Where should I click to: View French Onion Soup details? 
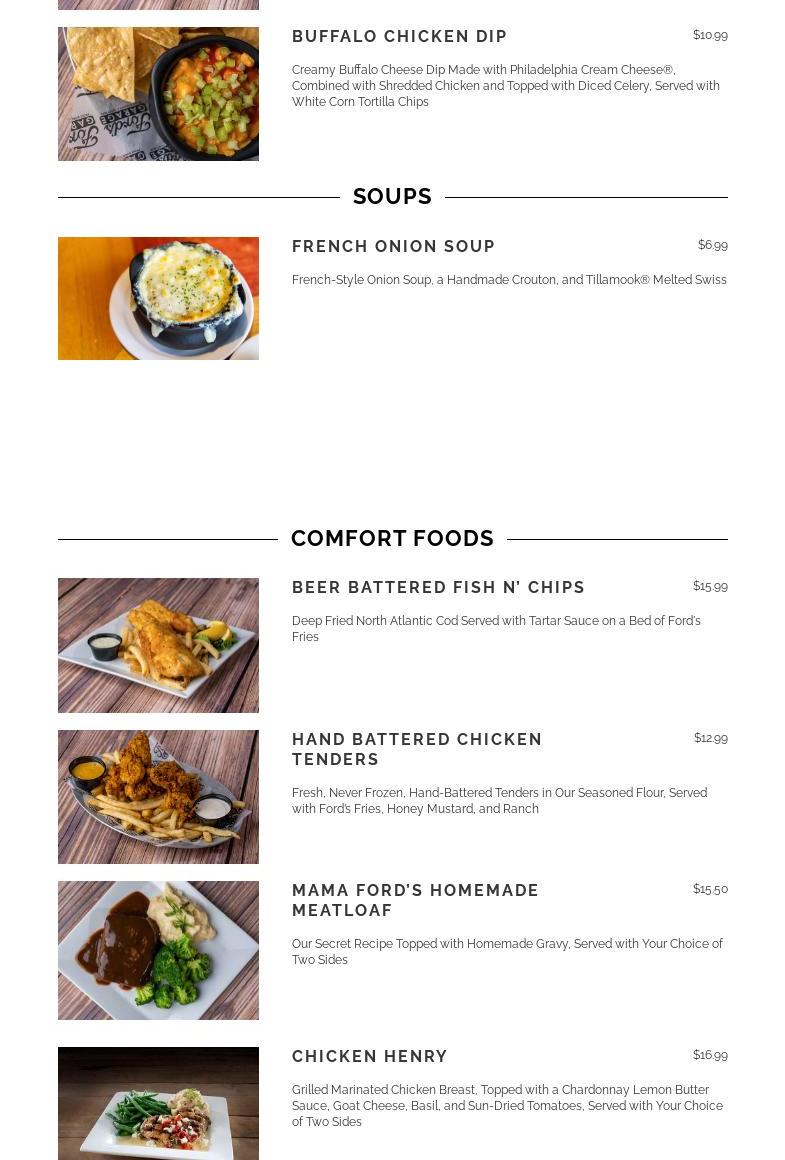tap(393, 247)
